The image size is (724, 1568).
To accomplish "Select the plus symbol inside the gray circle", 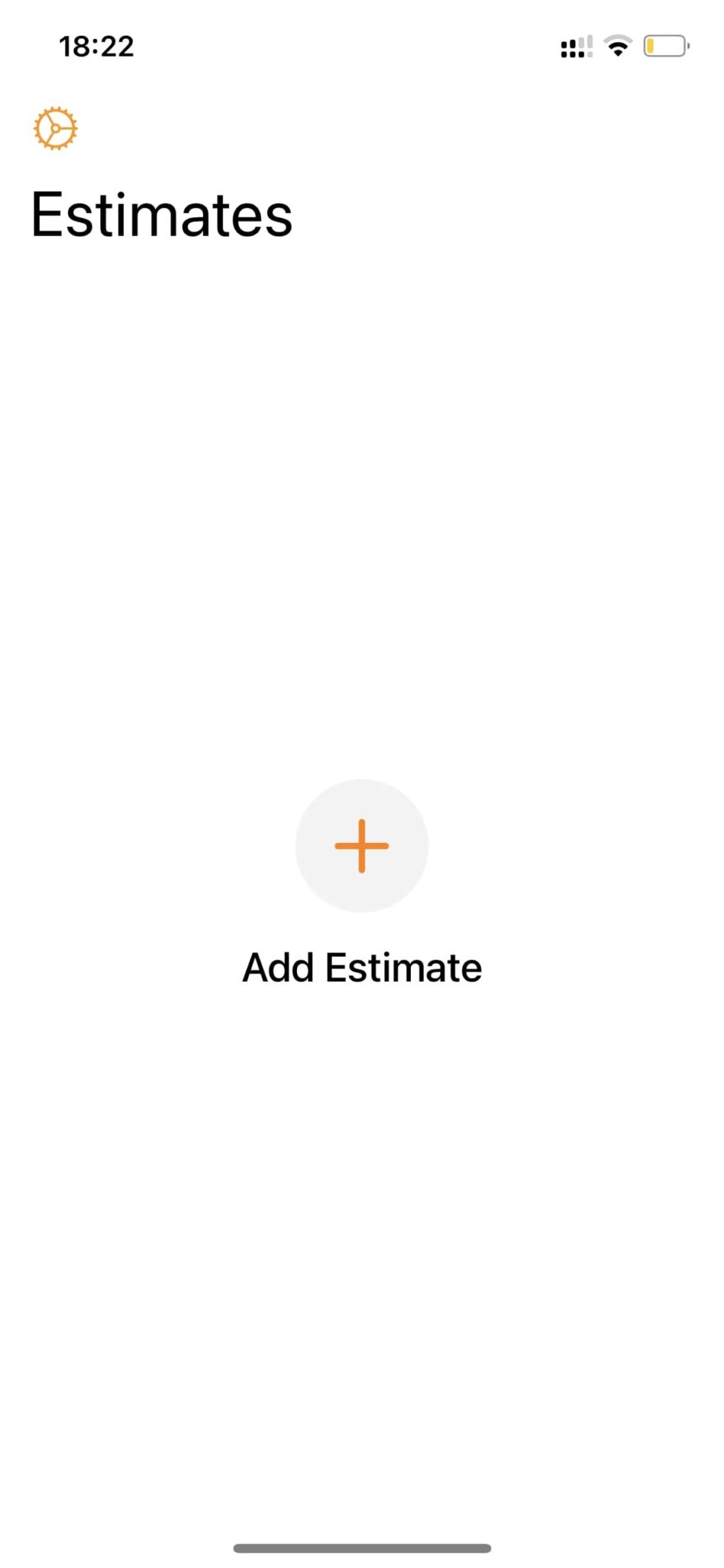I will 361,845.
